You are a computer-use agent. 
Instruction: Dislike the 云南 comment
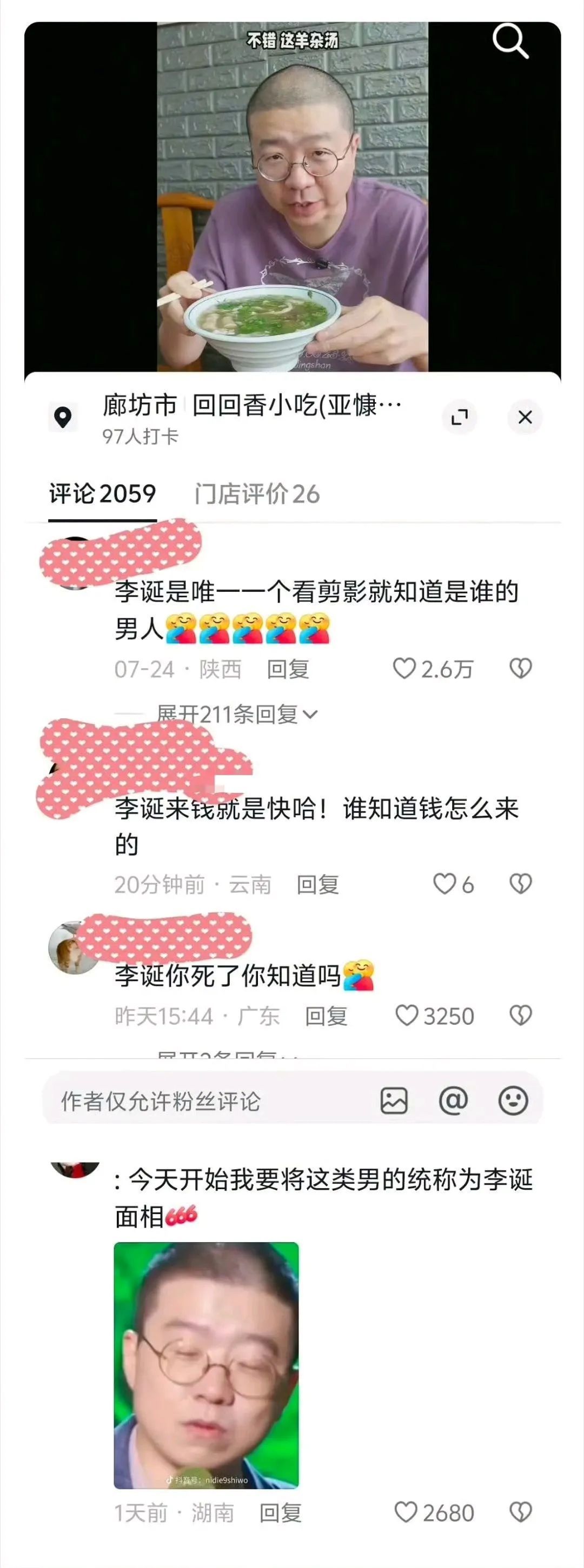(x=520, y=884)
